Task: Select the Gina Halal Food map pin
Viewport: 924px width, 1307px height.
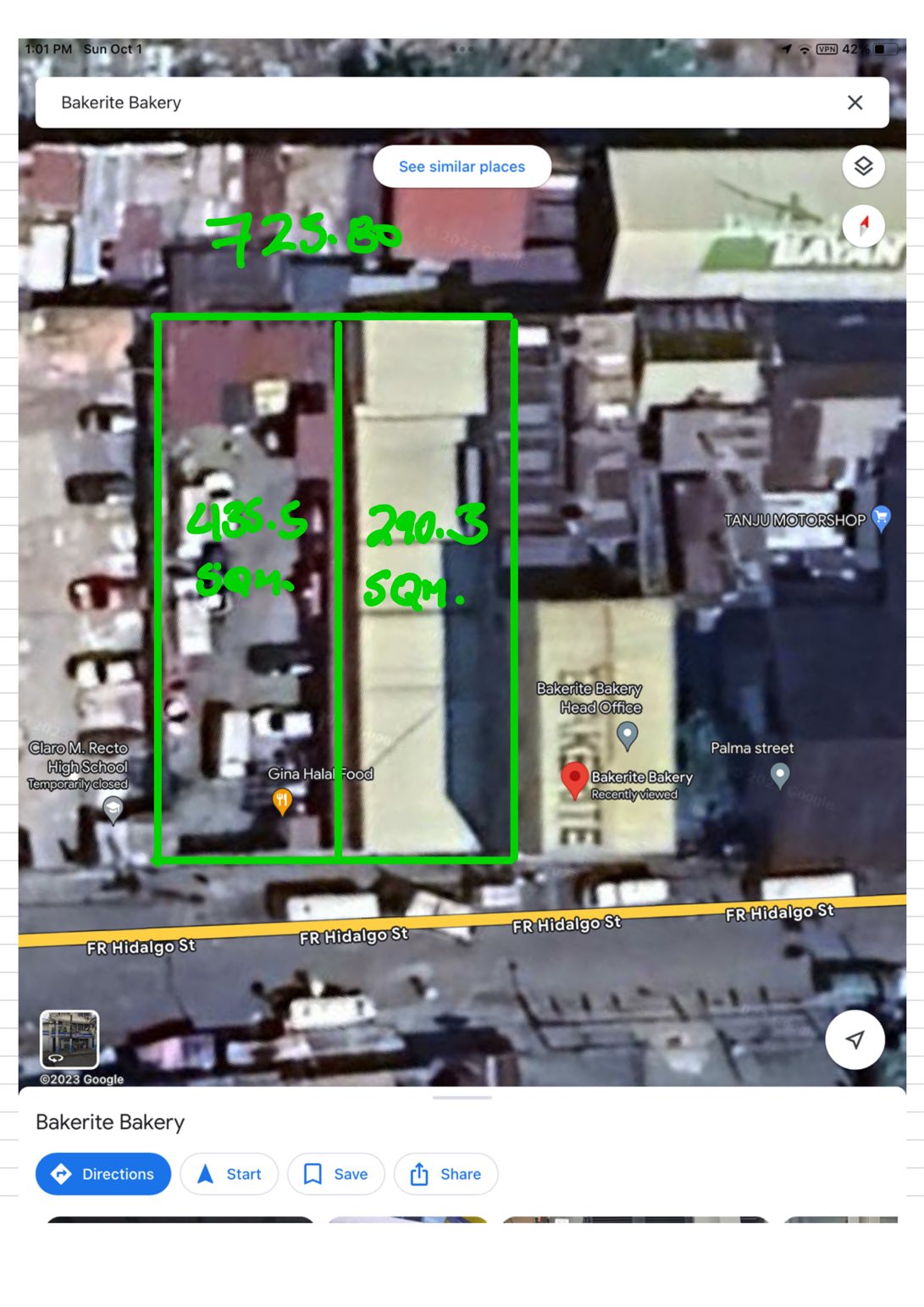Action: (282, 800)
